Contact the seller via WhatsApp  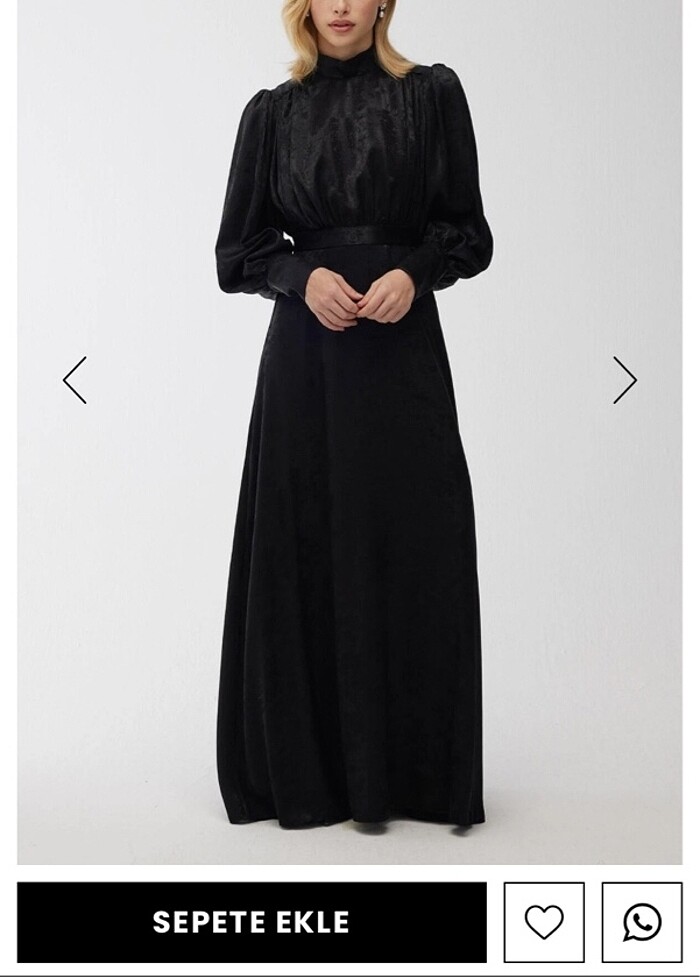point(642,922)
